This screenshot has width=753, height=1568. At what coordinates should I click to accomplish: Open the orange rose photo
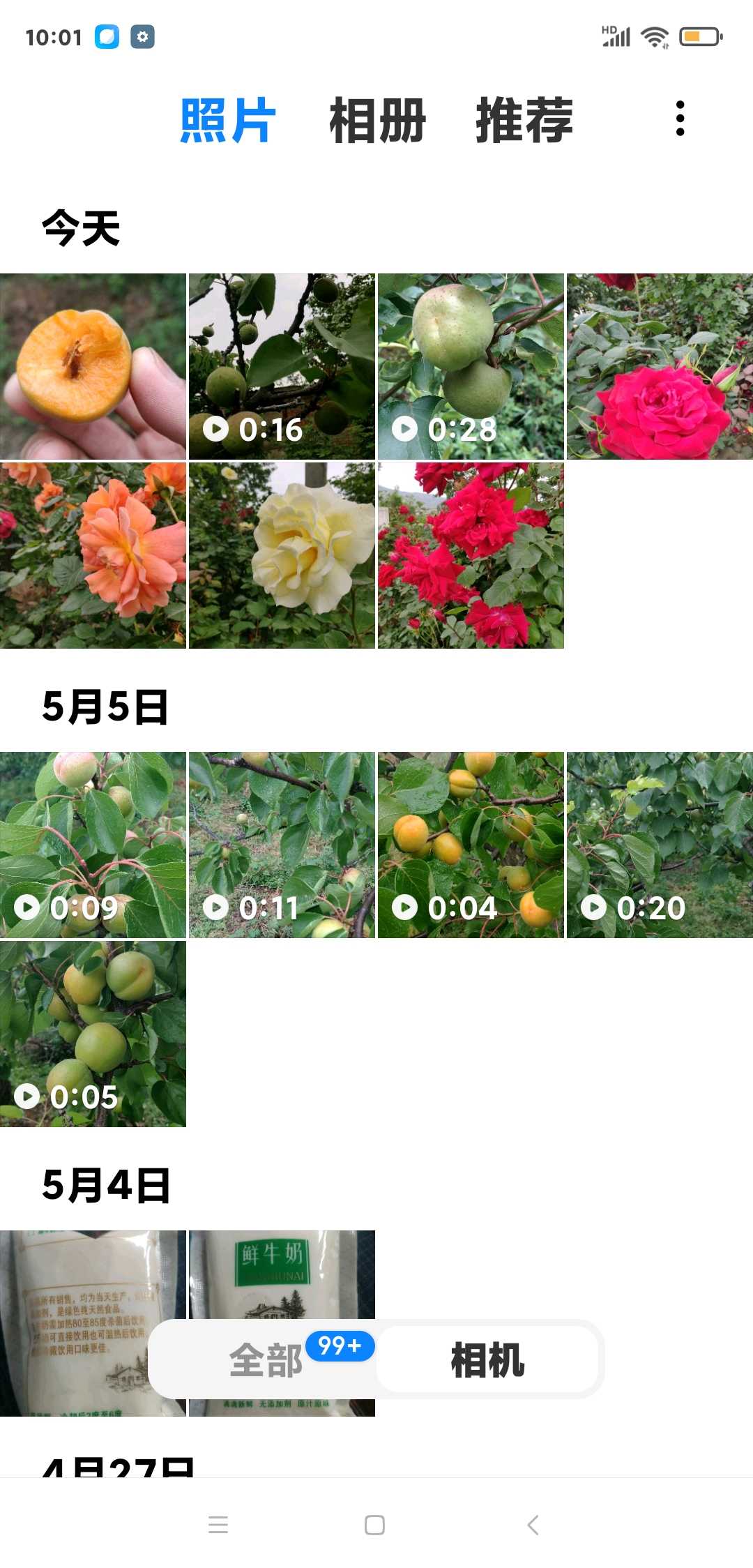[x=93, y=555]
